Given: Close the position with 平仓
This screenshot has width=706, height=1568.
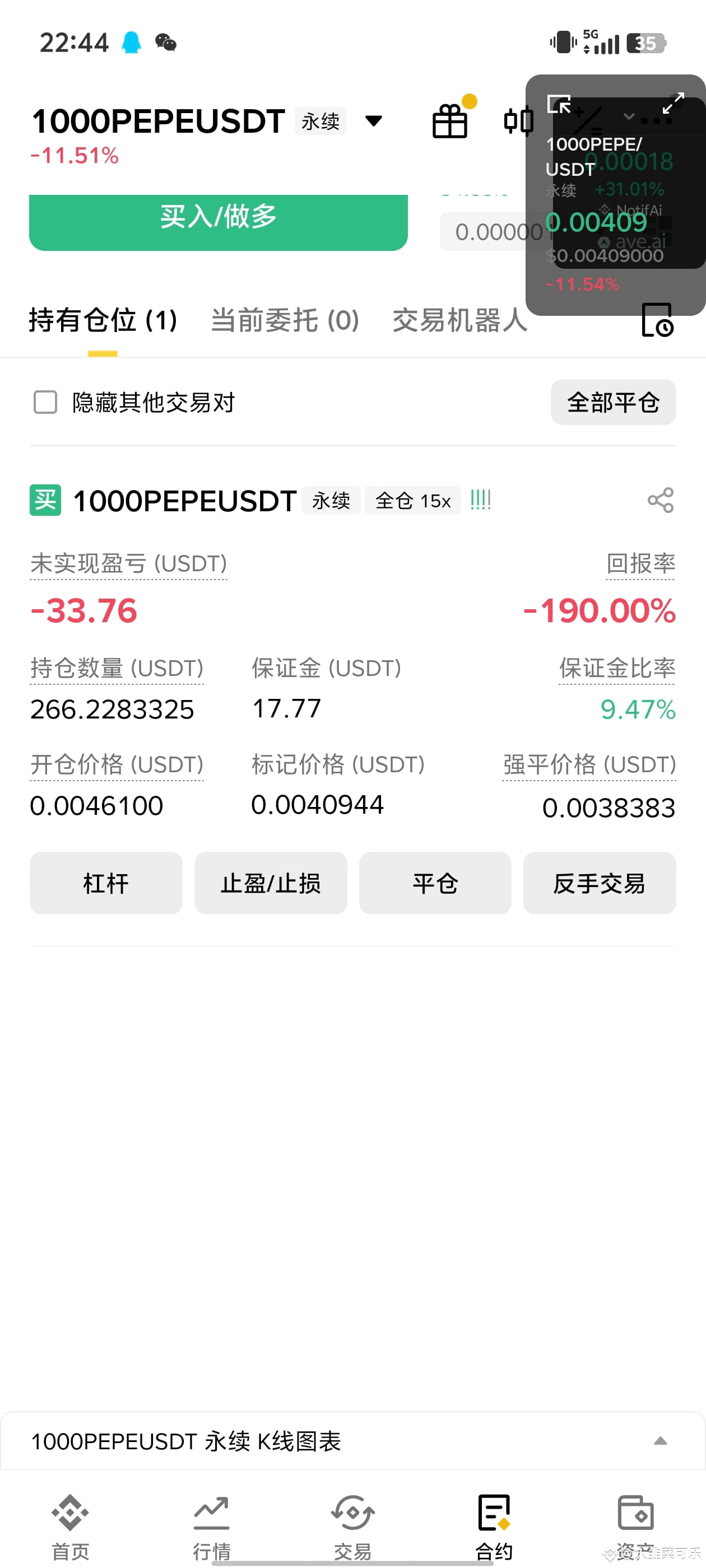Looking at the screenshot, I should click(435, 883).
